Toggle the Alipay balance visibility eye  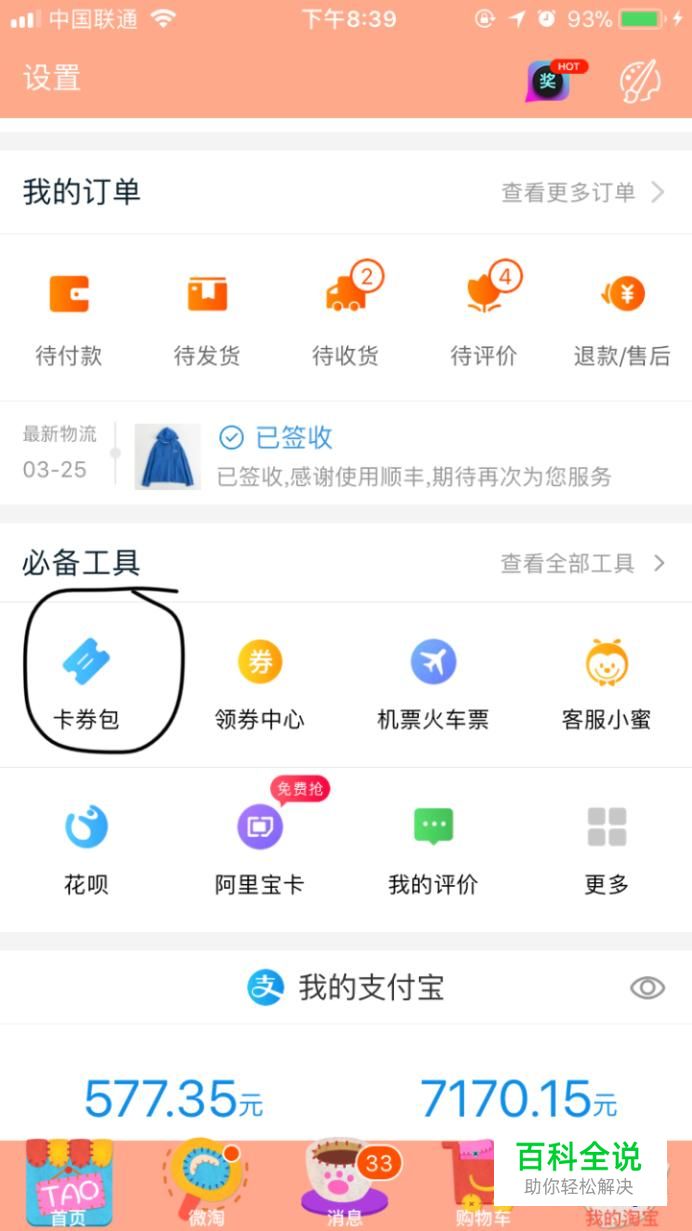point(647,988)
